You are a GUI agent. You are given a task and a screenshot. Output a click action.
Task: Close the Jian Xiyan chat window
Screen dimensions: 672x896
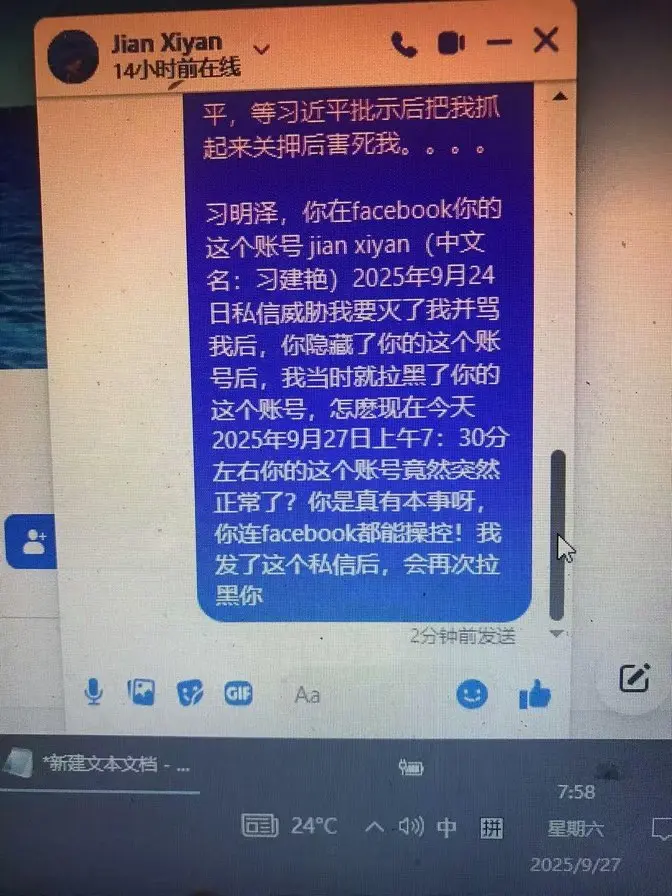click(546, 41)
